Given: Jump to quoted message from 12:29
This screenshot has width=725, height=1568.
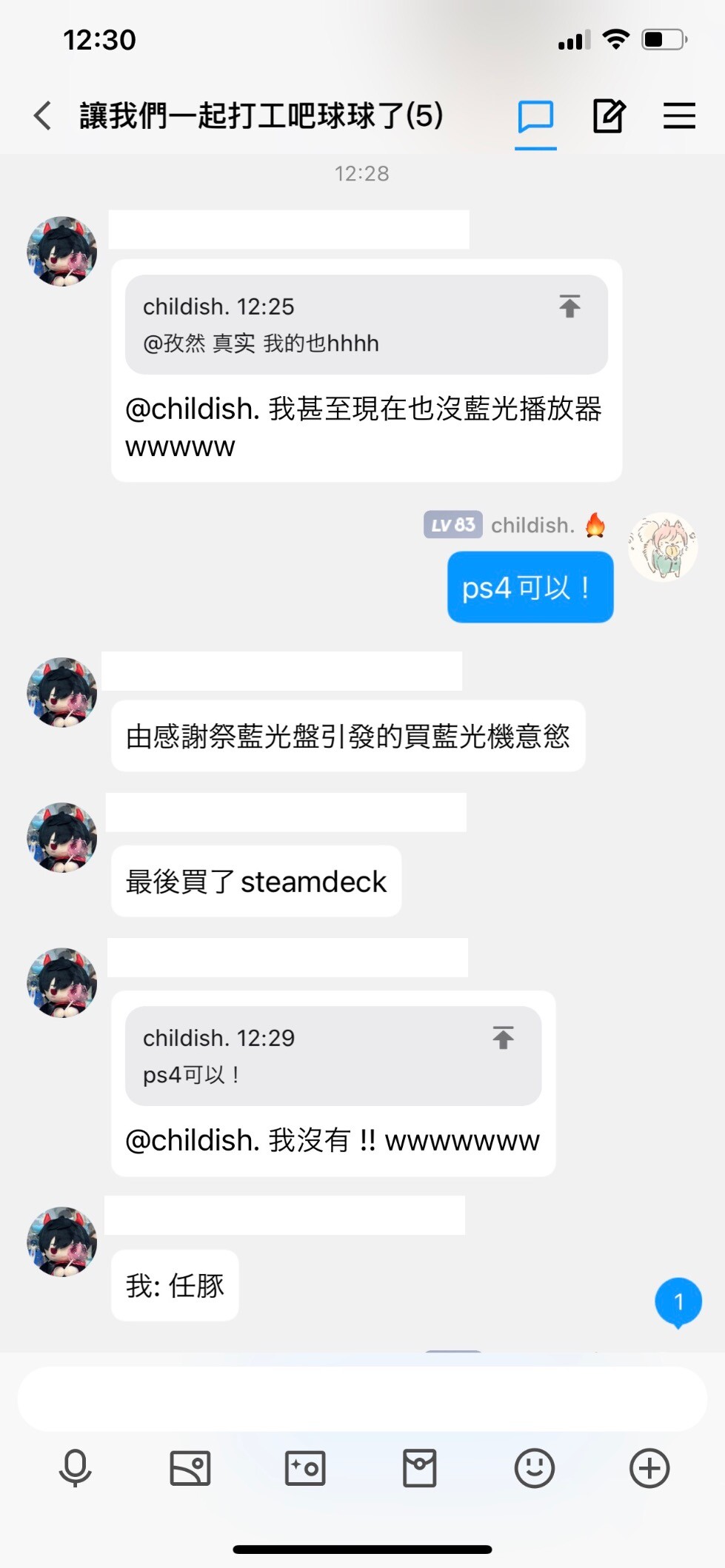Looking at the screenshot, I should pyautogui.click(x=503, y=1037).
